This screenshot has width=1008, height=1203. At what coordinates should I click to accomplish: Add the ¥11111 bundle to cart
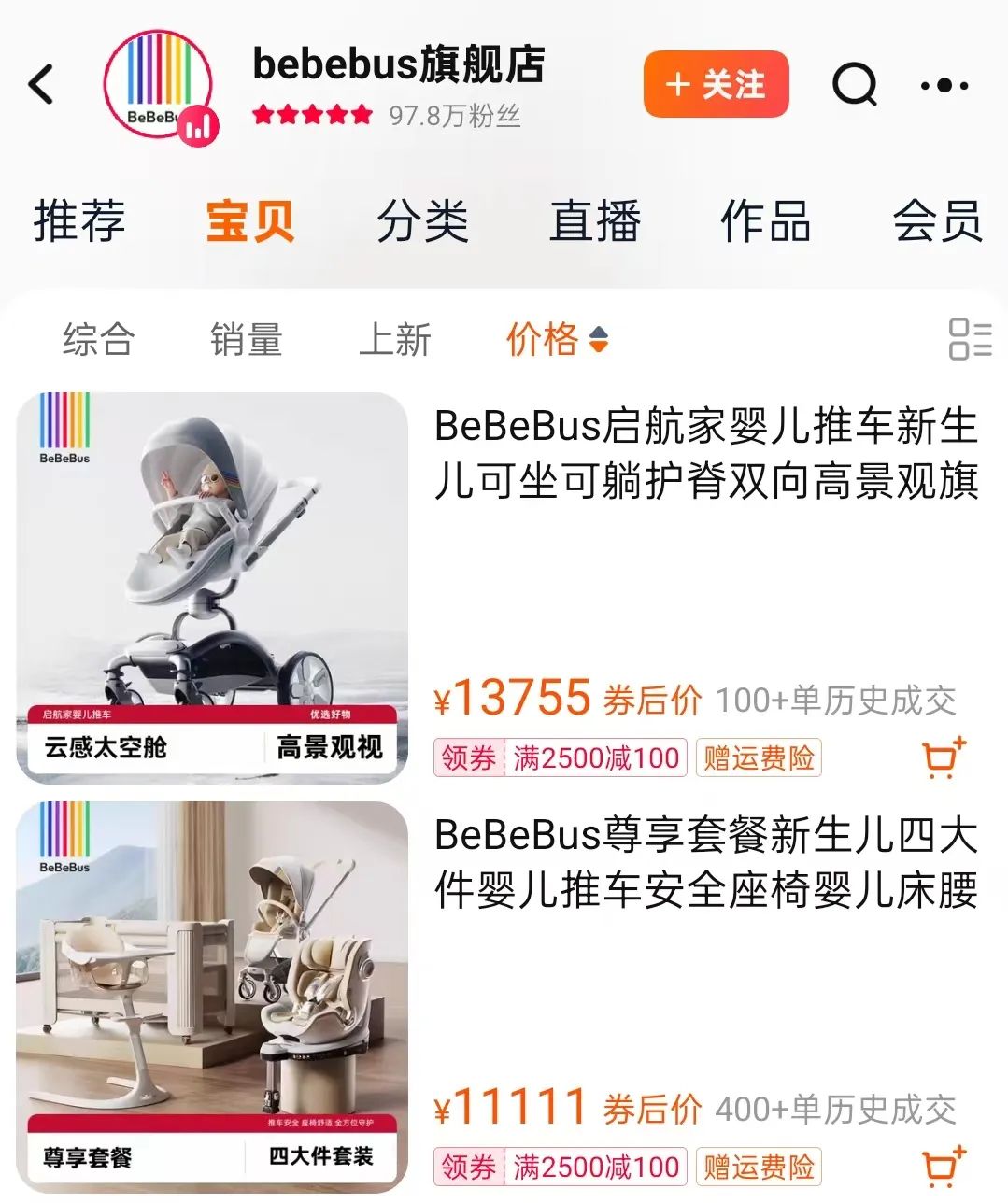pyautogui.click(x=943, y=1167)
